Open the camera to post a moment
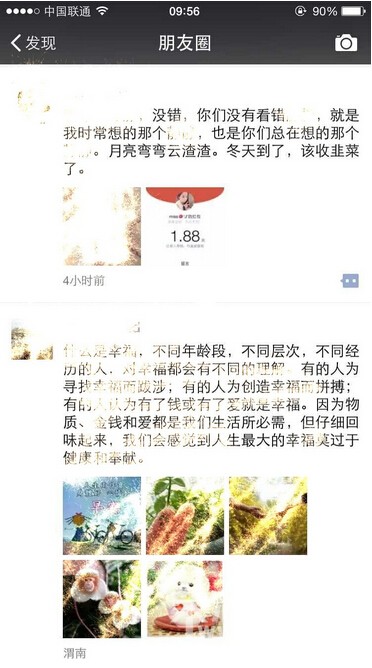Viewport: 372px width, 668px height. coord(346,43)
